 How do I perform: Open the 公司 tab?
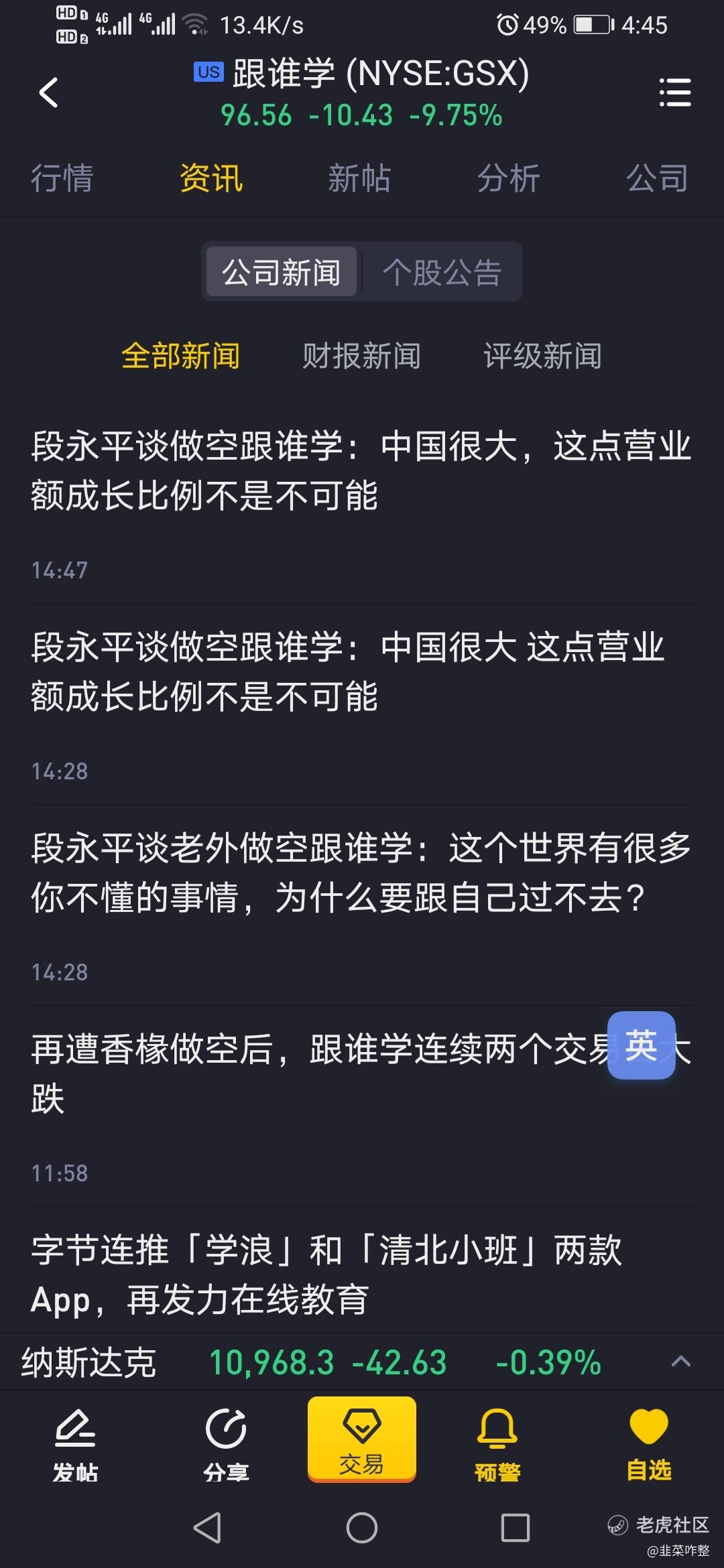tap(657, 178)
